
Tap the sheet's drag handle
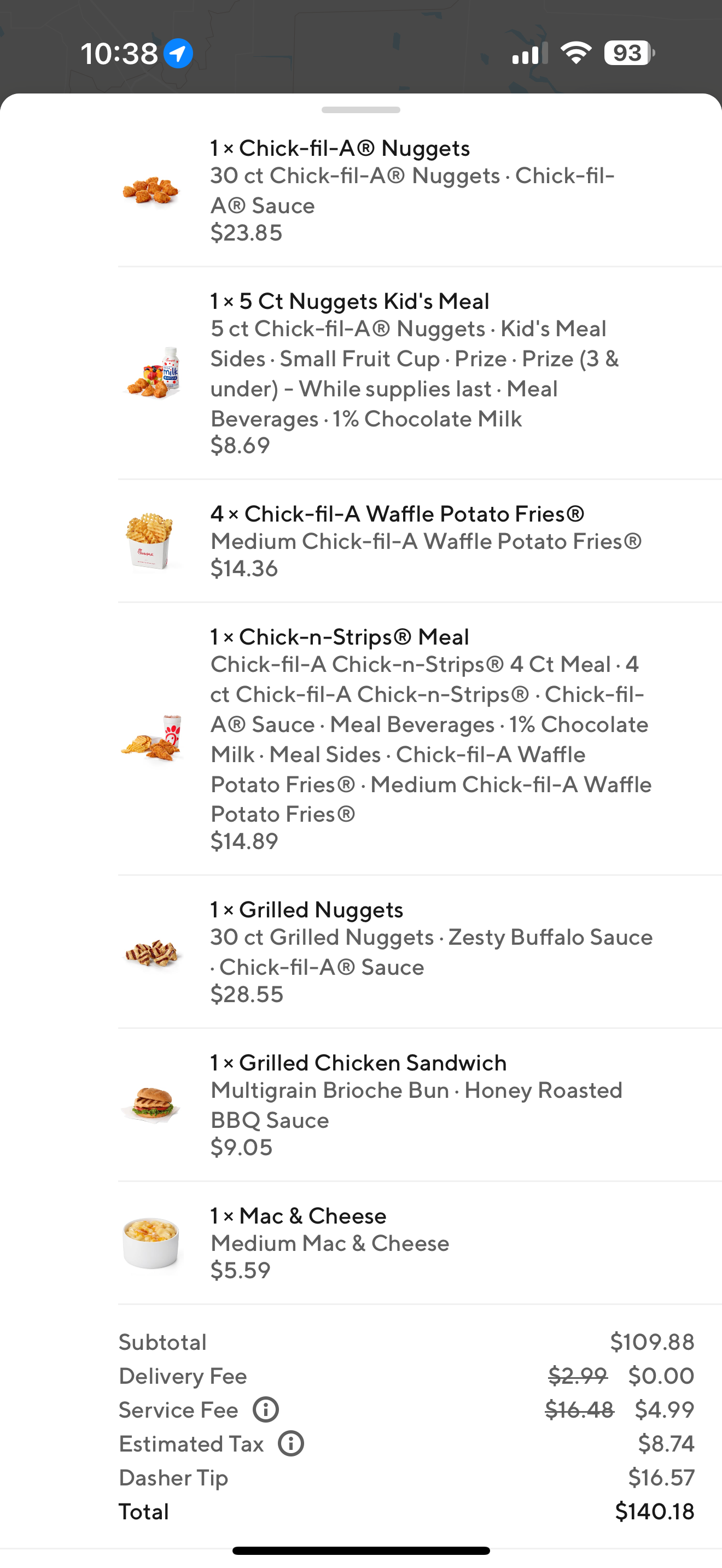[361, 110]
